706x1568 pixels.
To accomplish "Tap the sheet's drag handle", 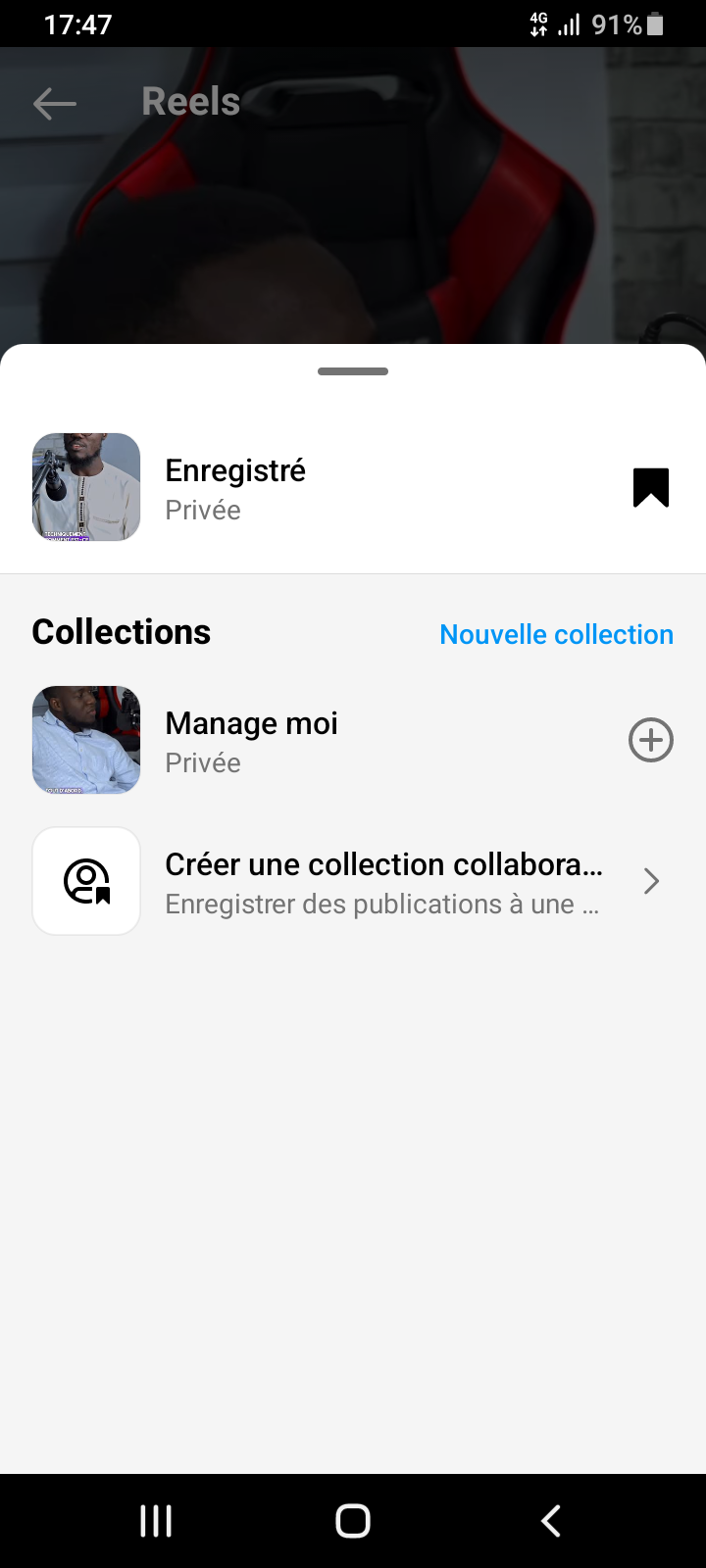I will tap(353, 371).
